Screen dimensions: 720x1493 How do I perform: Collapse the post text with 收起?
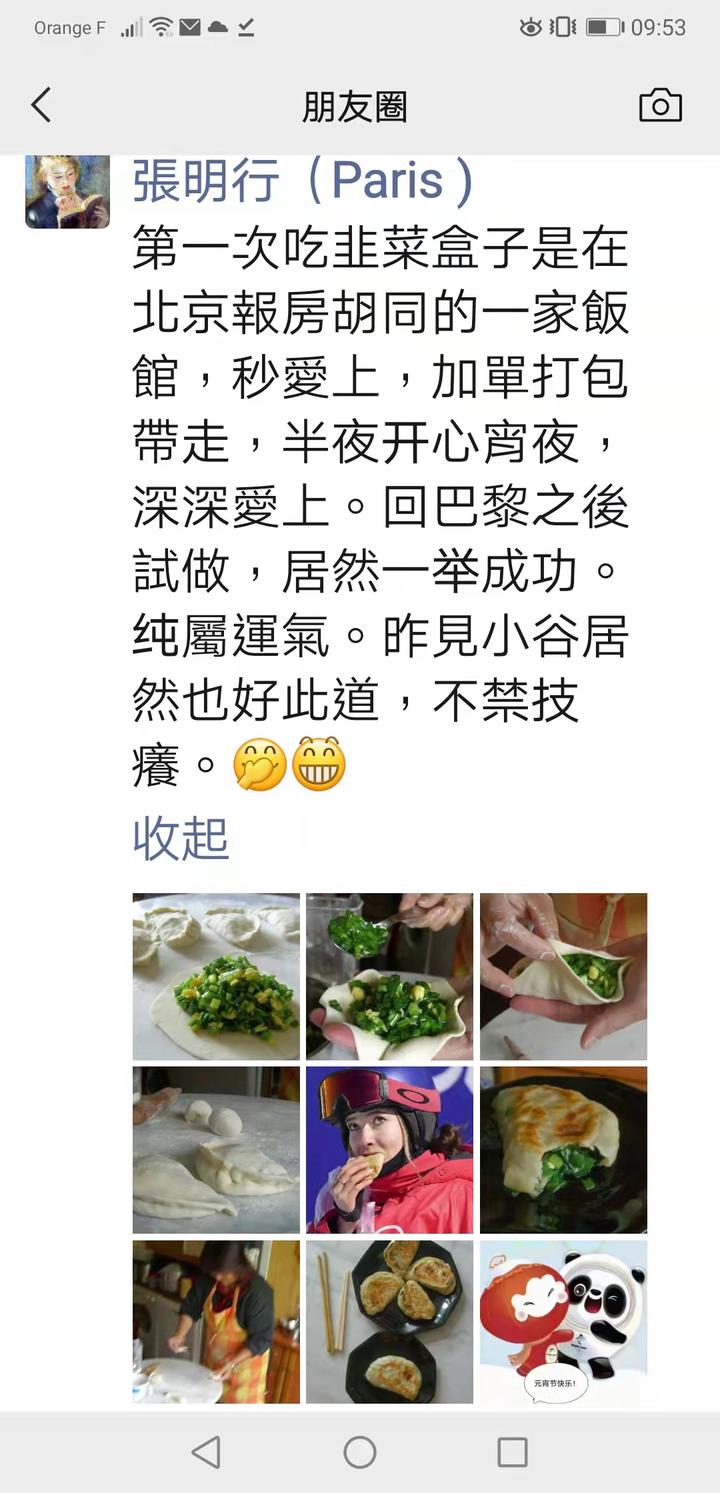tap(181, 839)
